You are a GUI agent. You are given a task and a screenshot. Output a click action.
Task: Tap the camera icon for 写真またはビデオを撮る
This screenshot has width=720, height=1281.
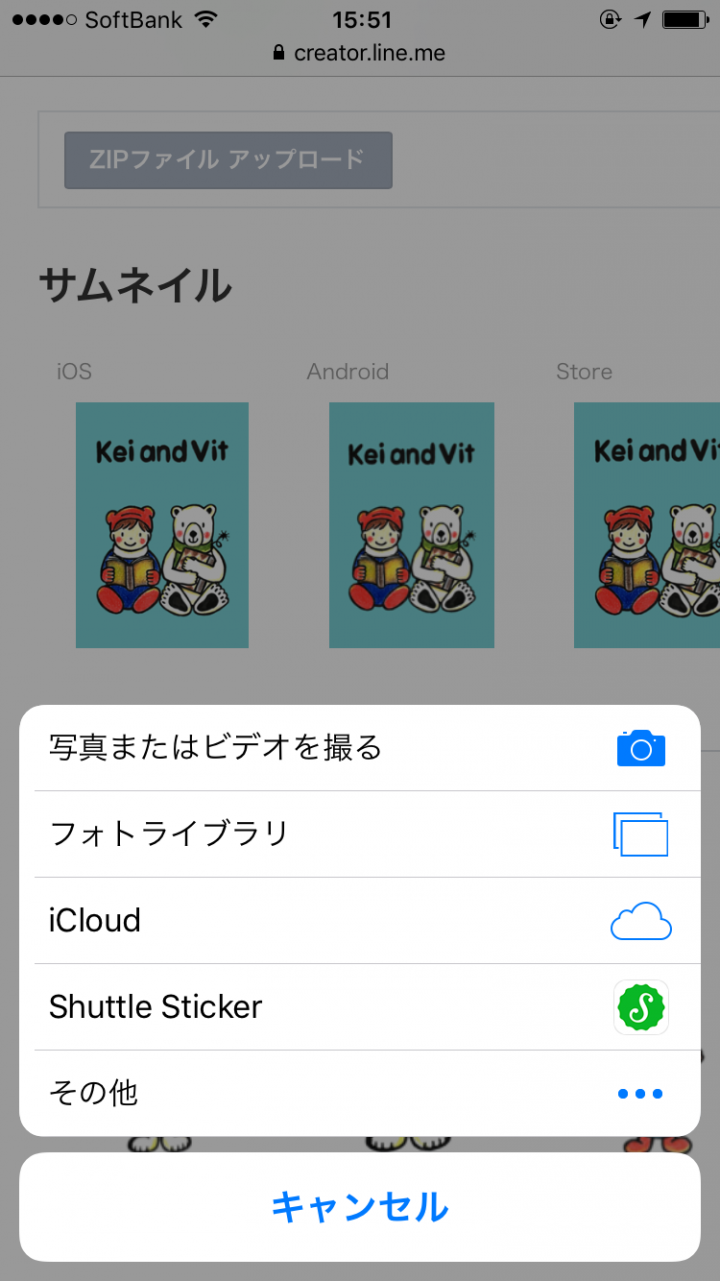pyautogui.click(x=641, y=747)
